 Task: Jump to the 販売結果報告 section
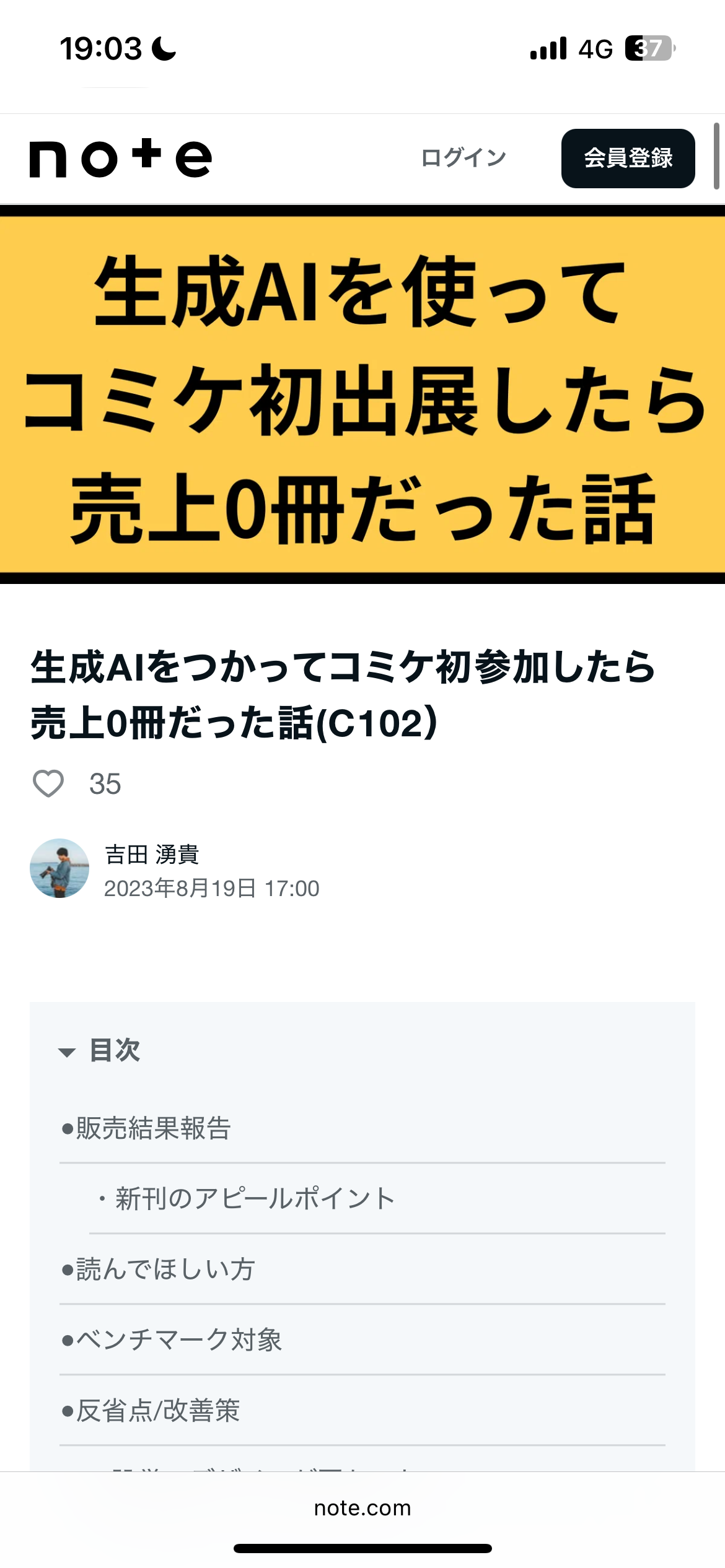pyautogui.click(x=154, y=1128)
